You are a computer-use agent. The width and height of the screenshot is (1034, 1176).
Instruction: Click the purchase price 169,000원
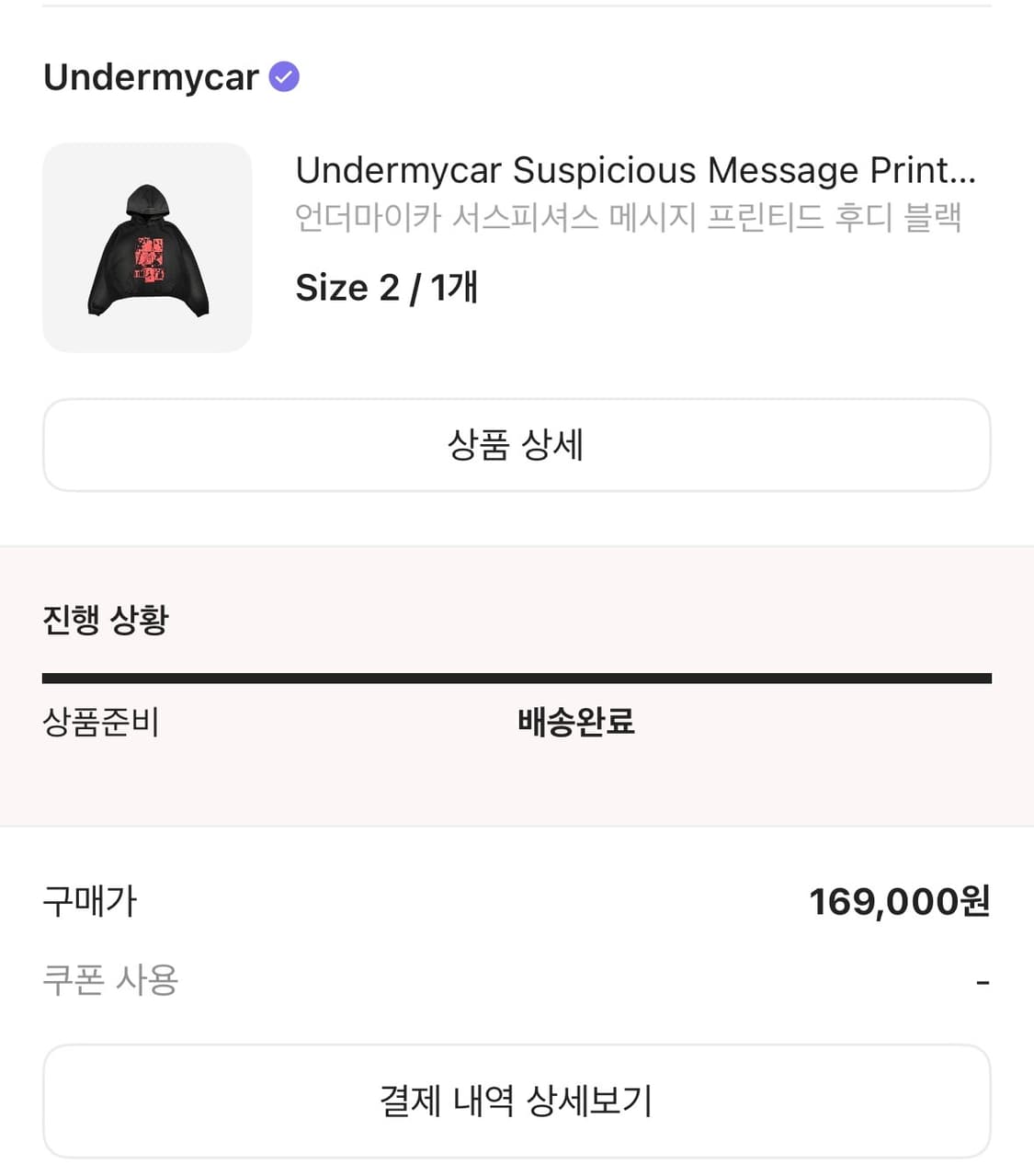pyautogui.click(x=900, y=901)
